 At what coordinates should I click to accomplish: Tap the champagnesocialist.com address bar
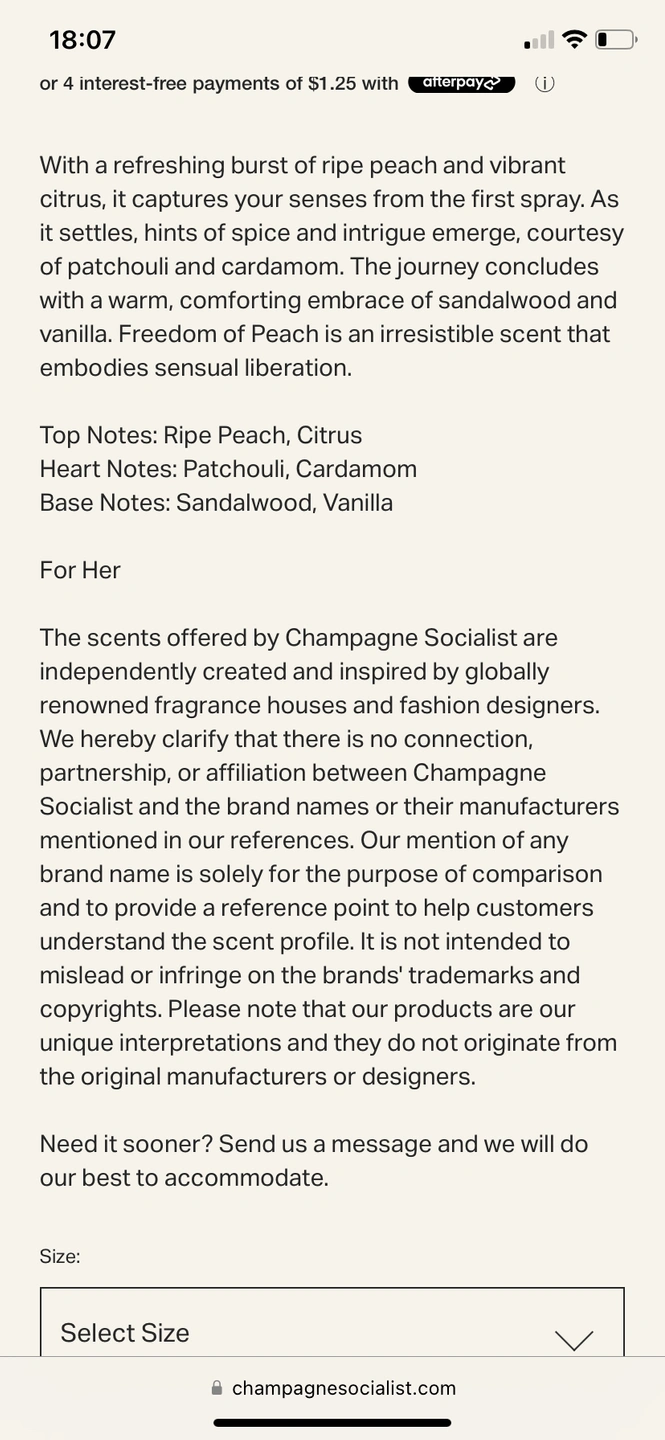coord(333,1388)
